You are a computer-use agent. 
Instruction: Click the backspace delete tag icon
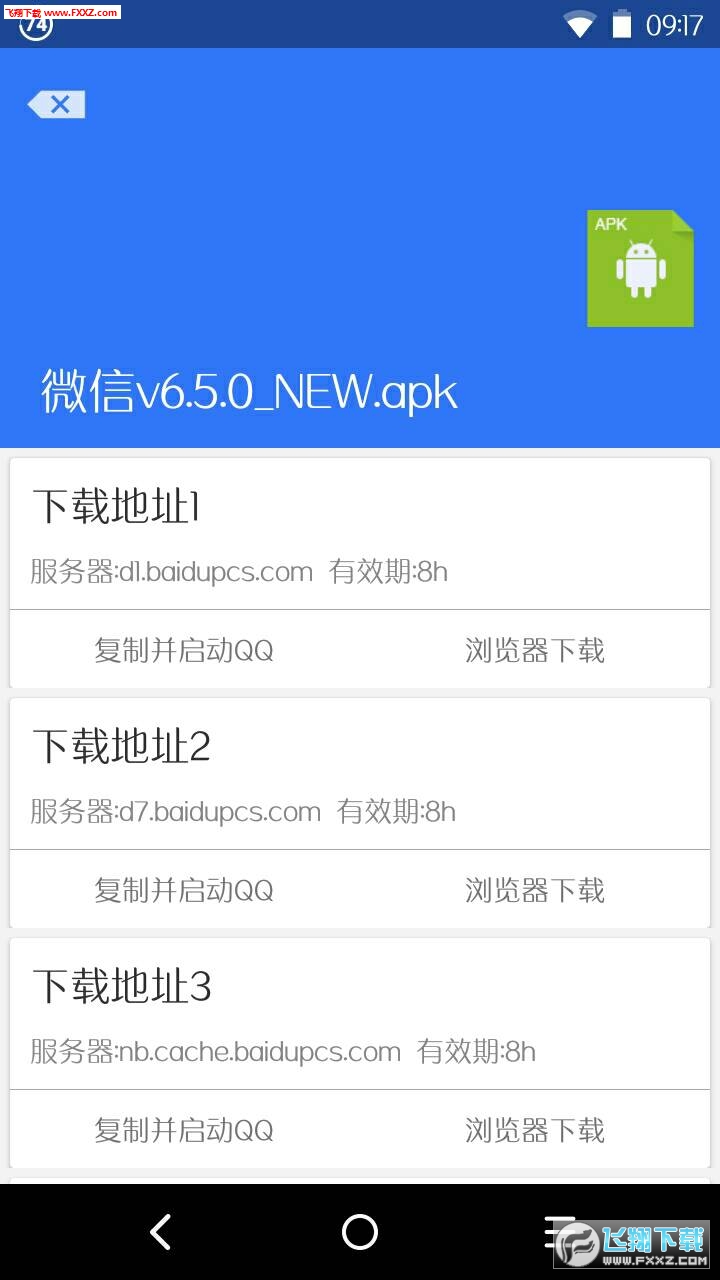coord(55,103)
